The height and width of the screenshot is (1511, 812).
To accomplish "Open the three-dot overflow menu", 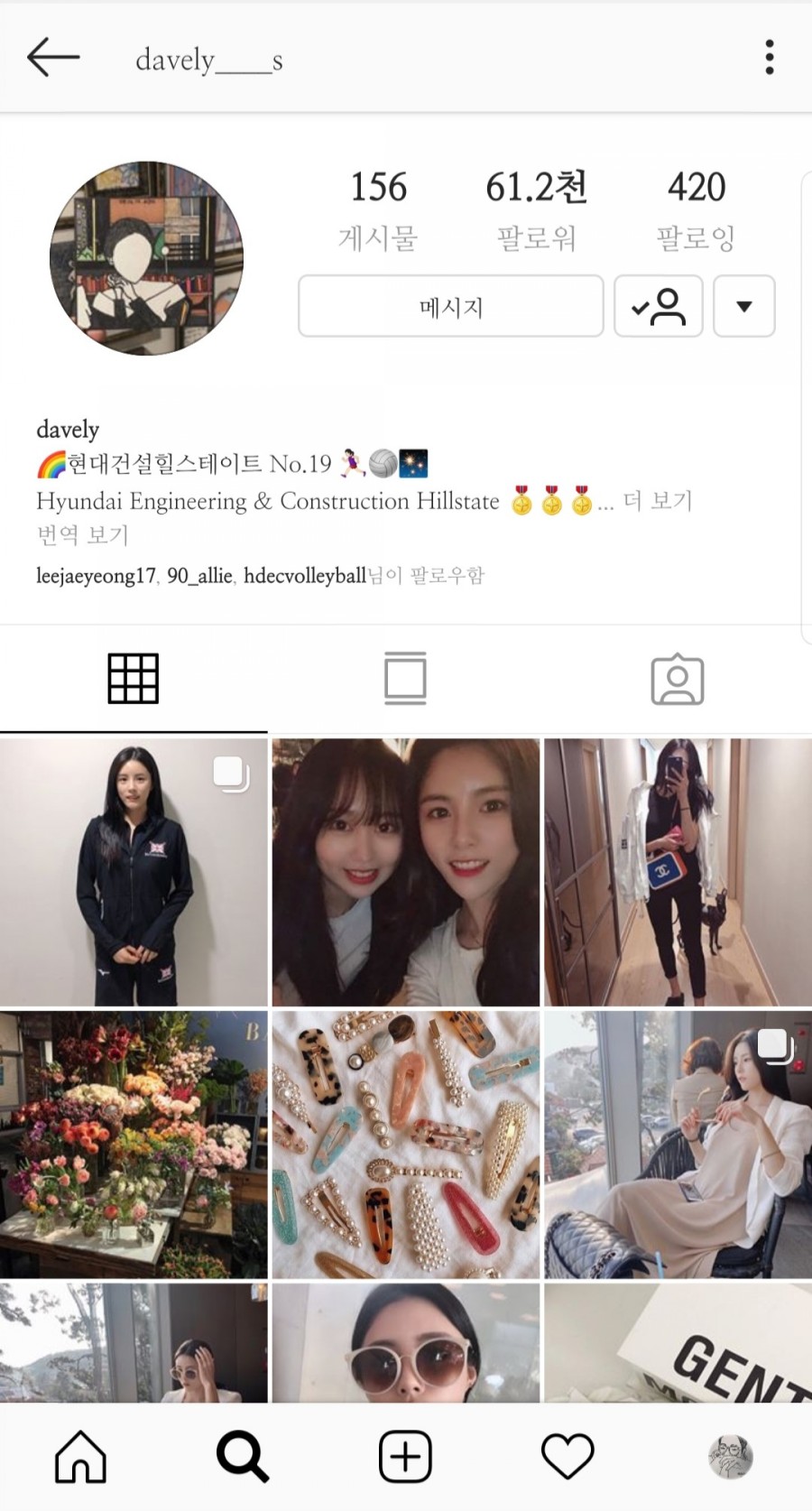I will coord(769,57).
